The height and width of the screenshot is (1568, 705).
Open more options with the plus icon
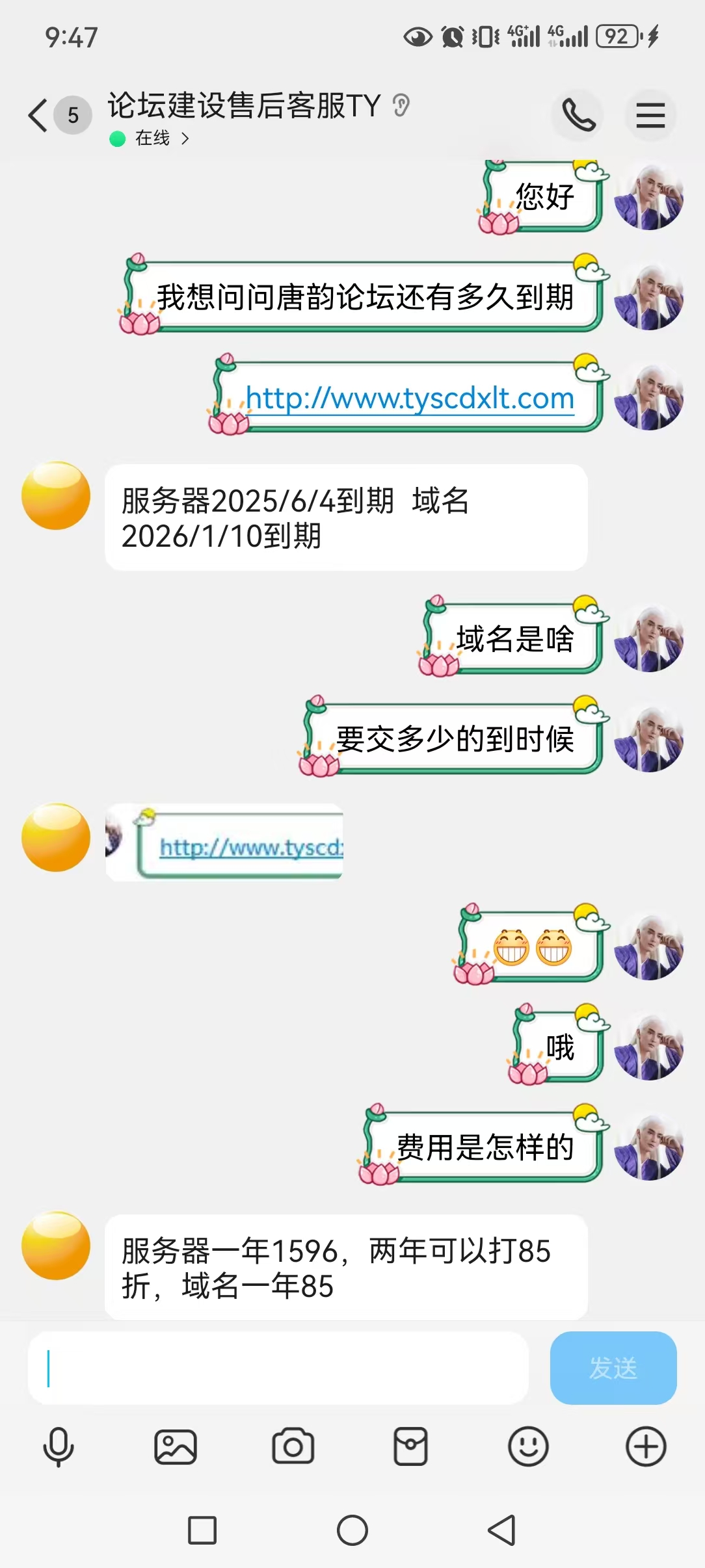click(x=646, y=1447)
